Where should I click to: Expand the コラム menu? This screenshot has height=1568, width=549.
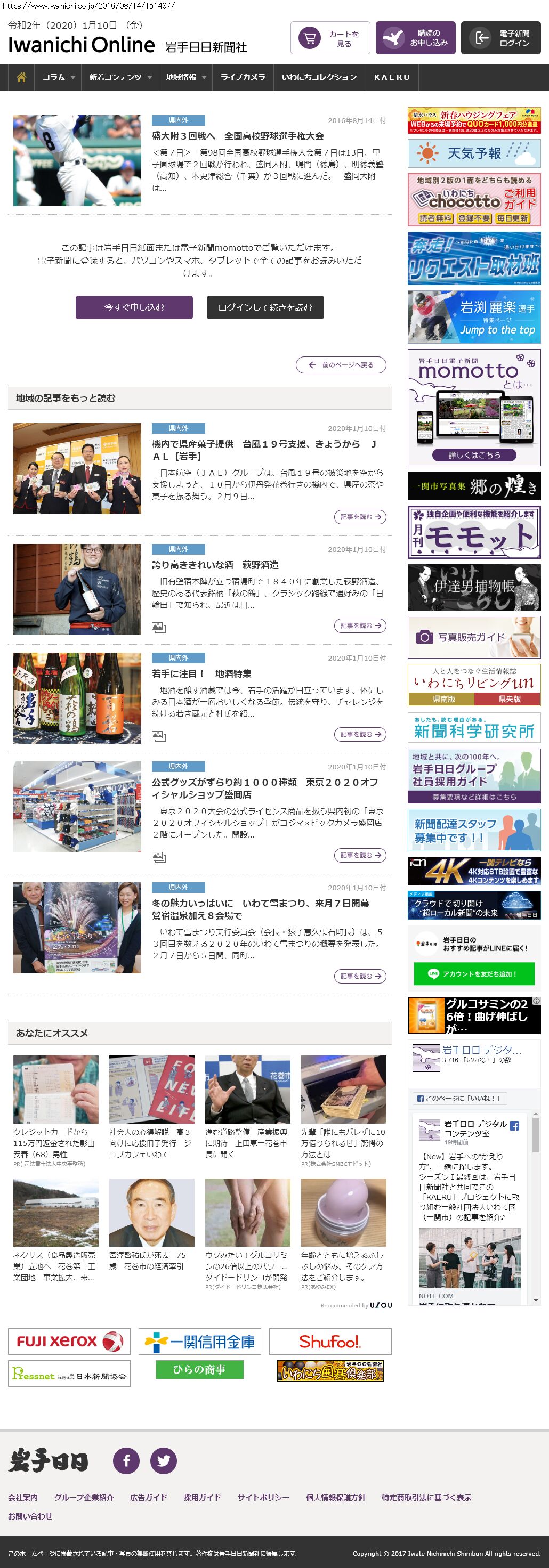click(59, 77)
